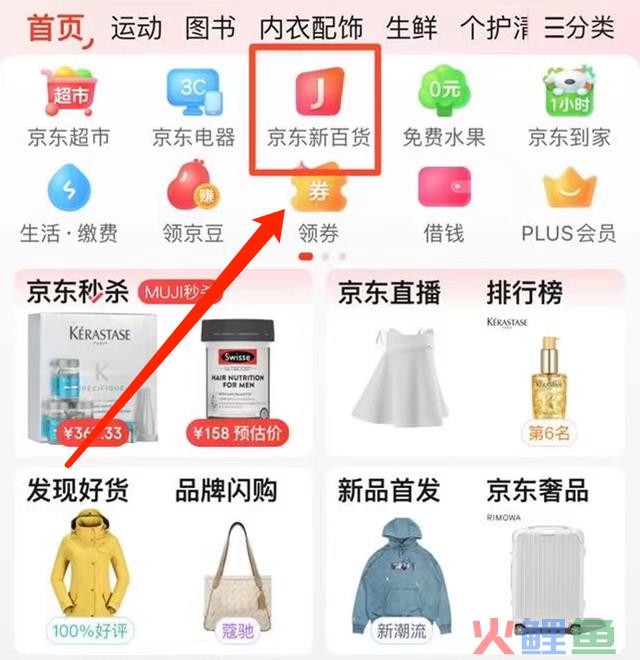Open 生活·缴费

pos(69,204)
